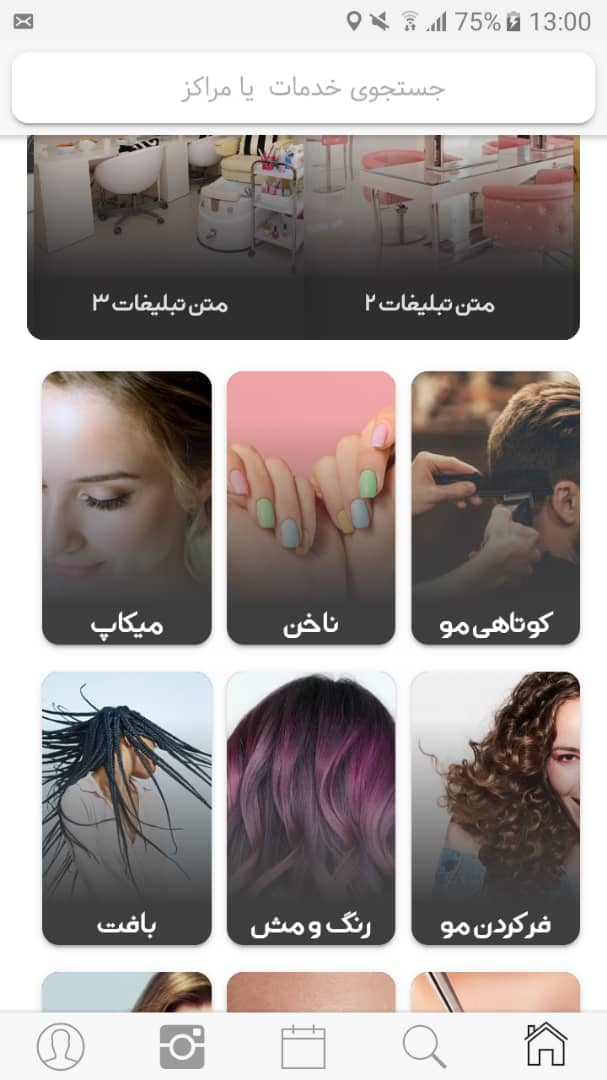The width and height of the screenshot is (607, 1080).
Task: Open the calendar tab
Action: 303,1046
